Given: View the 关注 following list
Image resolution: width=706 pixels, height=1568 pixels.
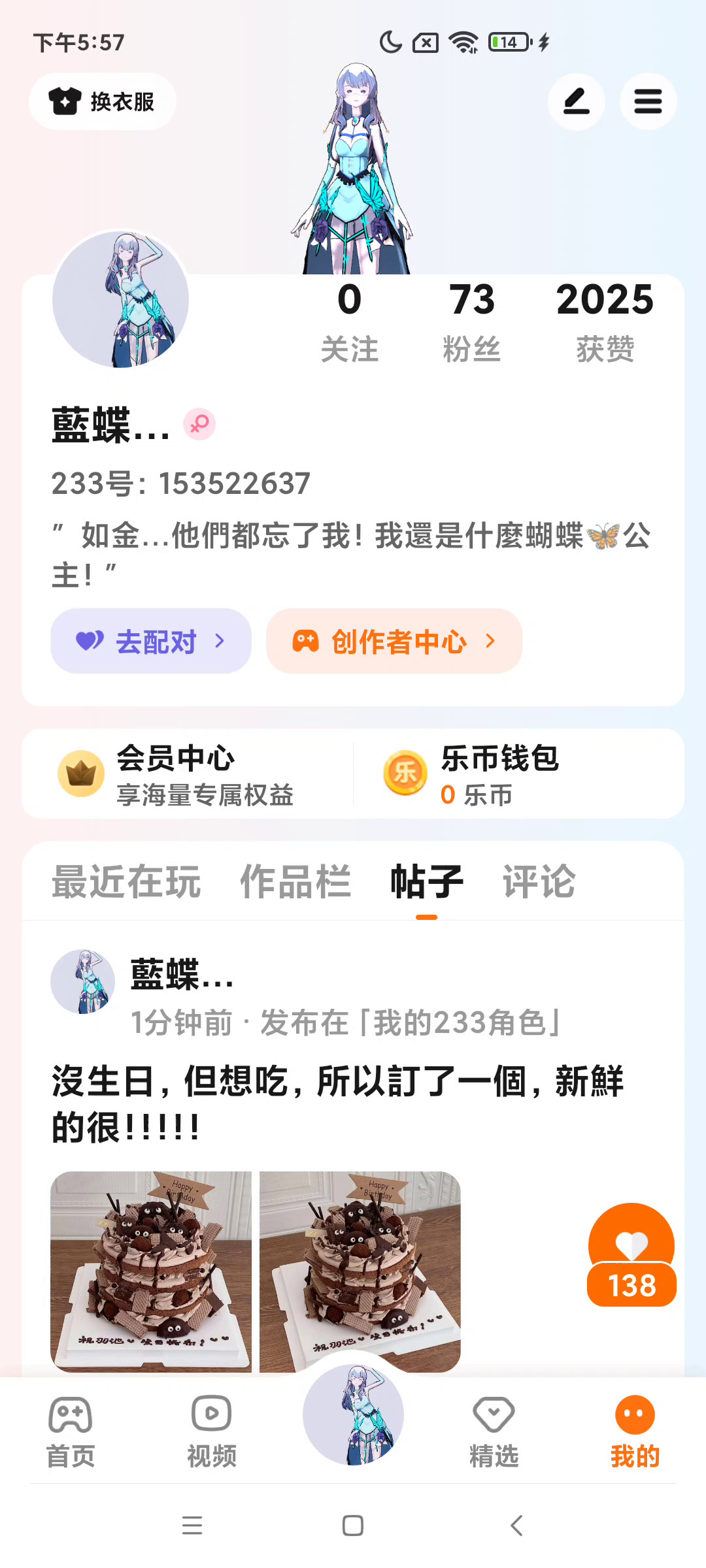Looking at the screenshot, I should (350, 321).
